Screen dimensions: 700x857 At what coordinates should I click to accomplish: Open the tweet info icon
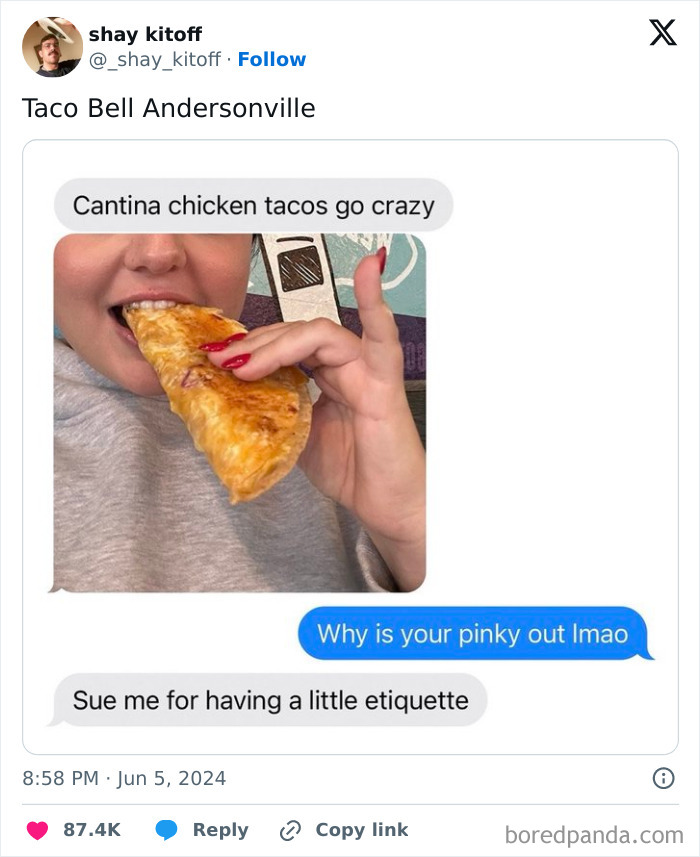click(x=662, y=778)
